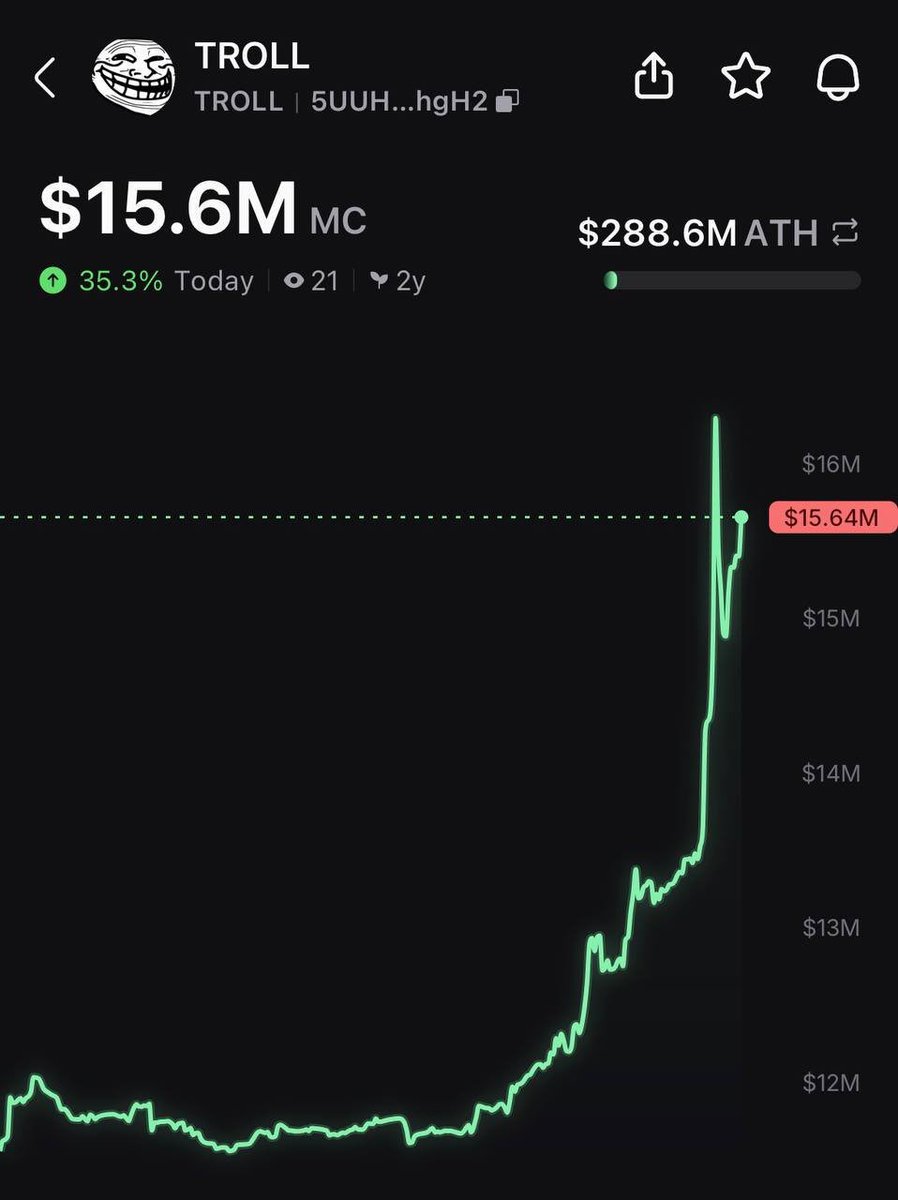Add TROLL to favorites with the star
The width and height of the screenshot is (898, 1200).
pos(746,77)
